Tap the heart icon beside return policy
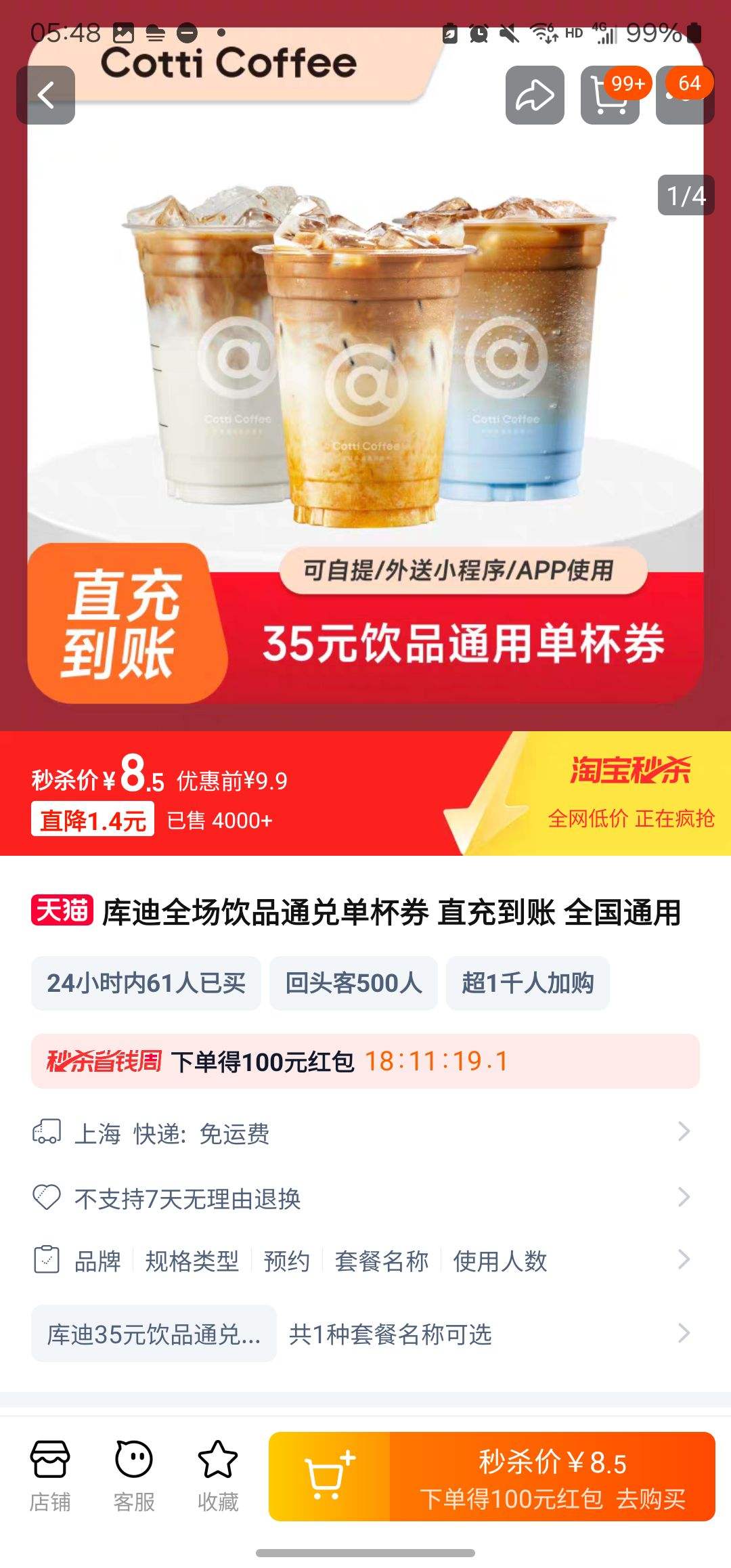Screen dimensions: 731x1568 click(x=47, y=1197)
